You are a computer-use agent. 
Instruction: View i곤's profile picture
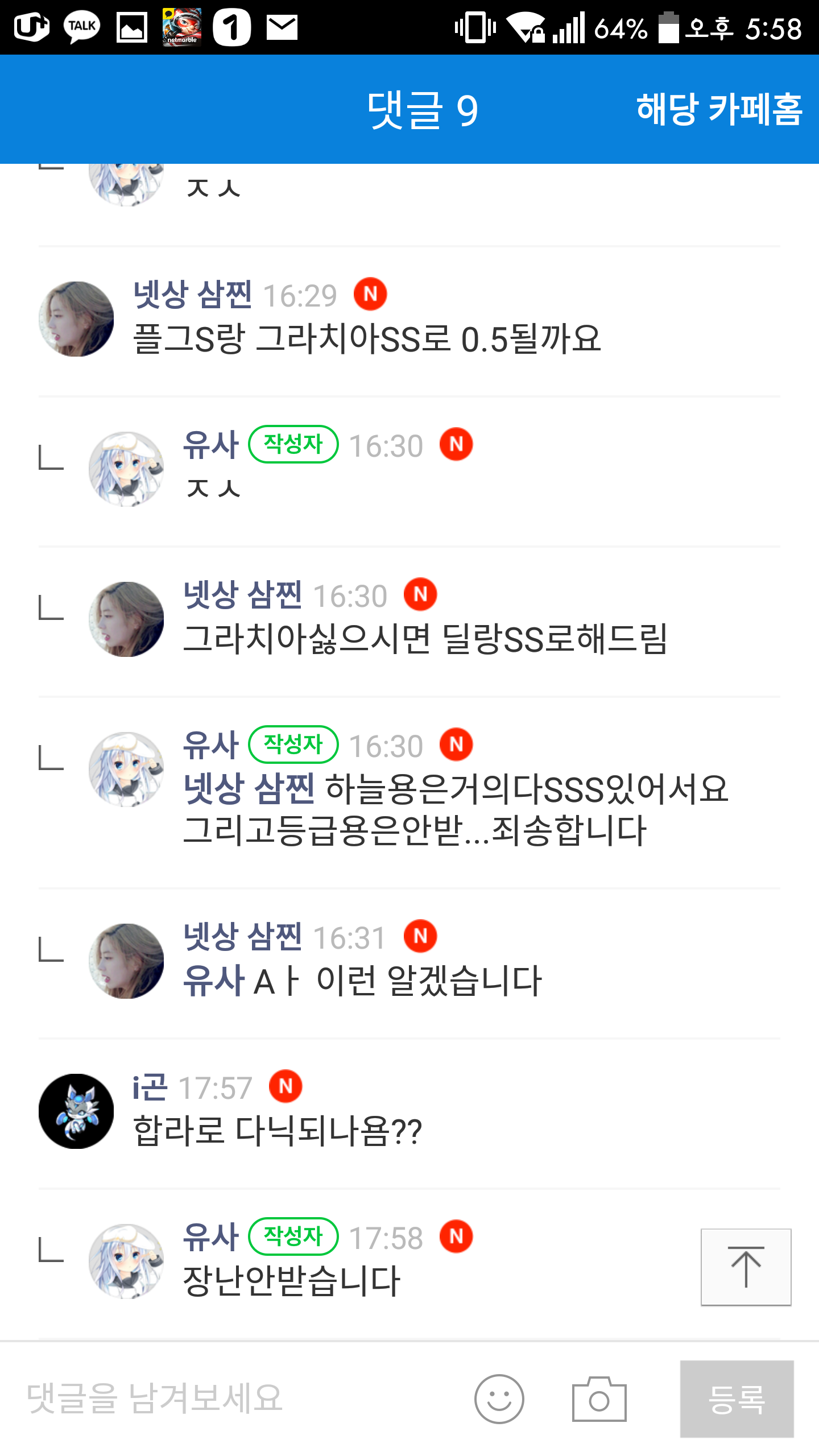click(76, 1111)
